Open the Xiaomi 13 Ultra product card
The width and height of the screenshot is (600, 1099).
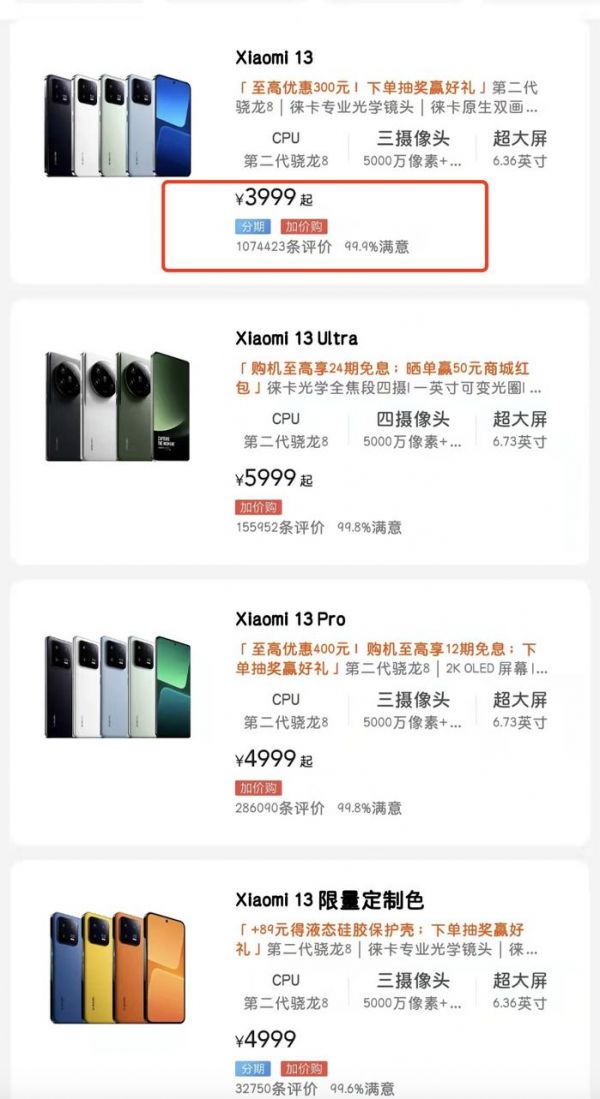297,338
